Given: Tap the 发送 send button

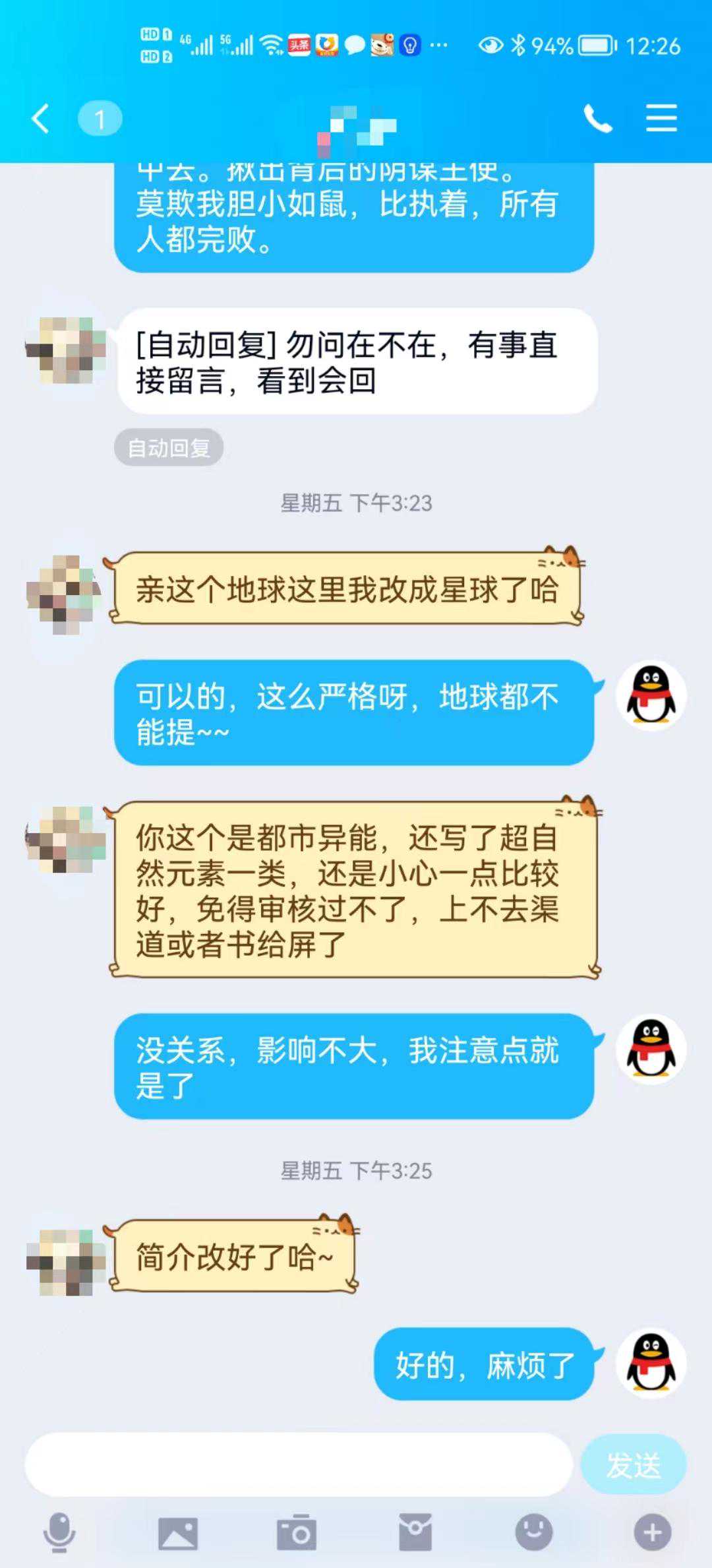Looking at the screenshot, I should [x=633, y=1464].
